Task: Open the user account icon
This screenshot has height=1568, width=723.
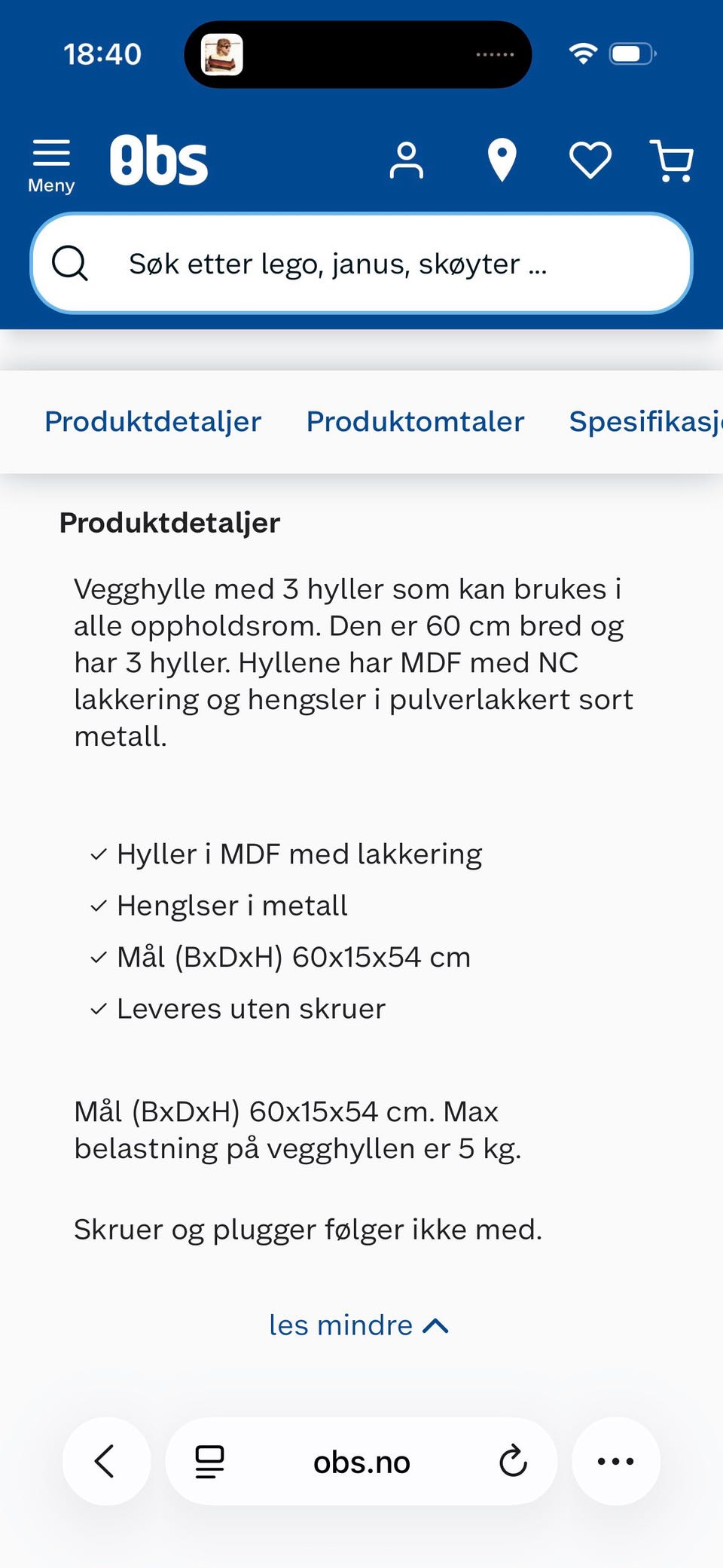Action: point(407,158)
